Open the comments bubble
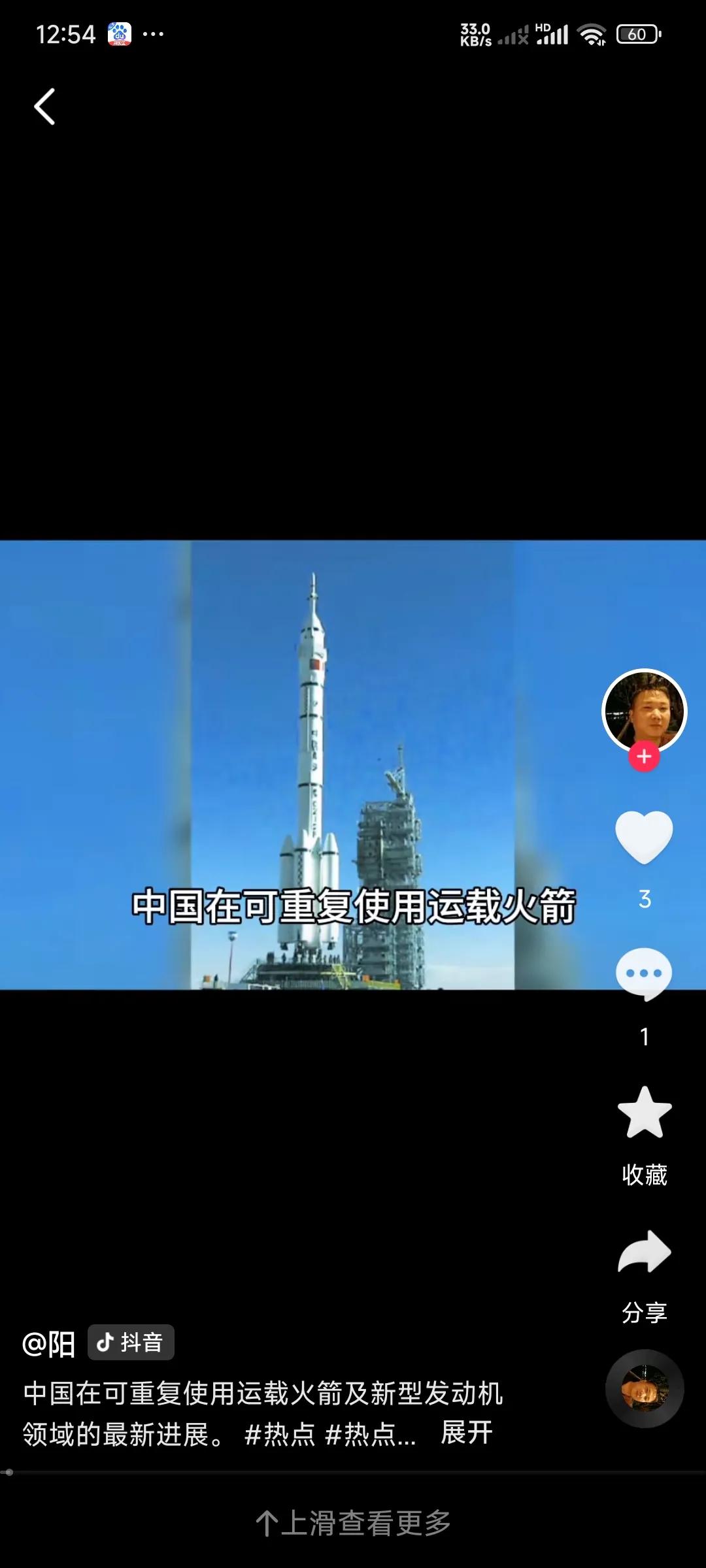 pos(644,975)
